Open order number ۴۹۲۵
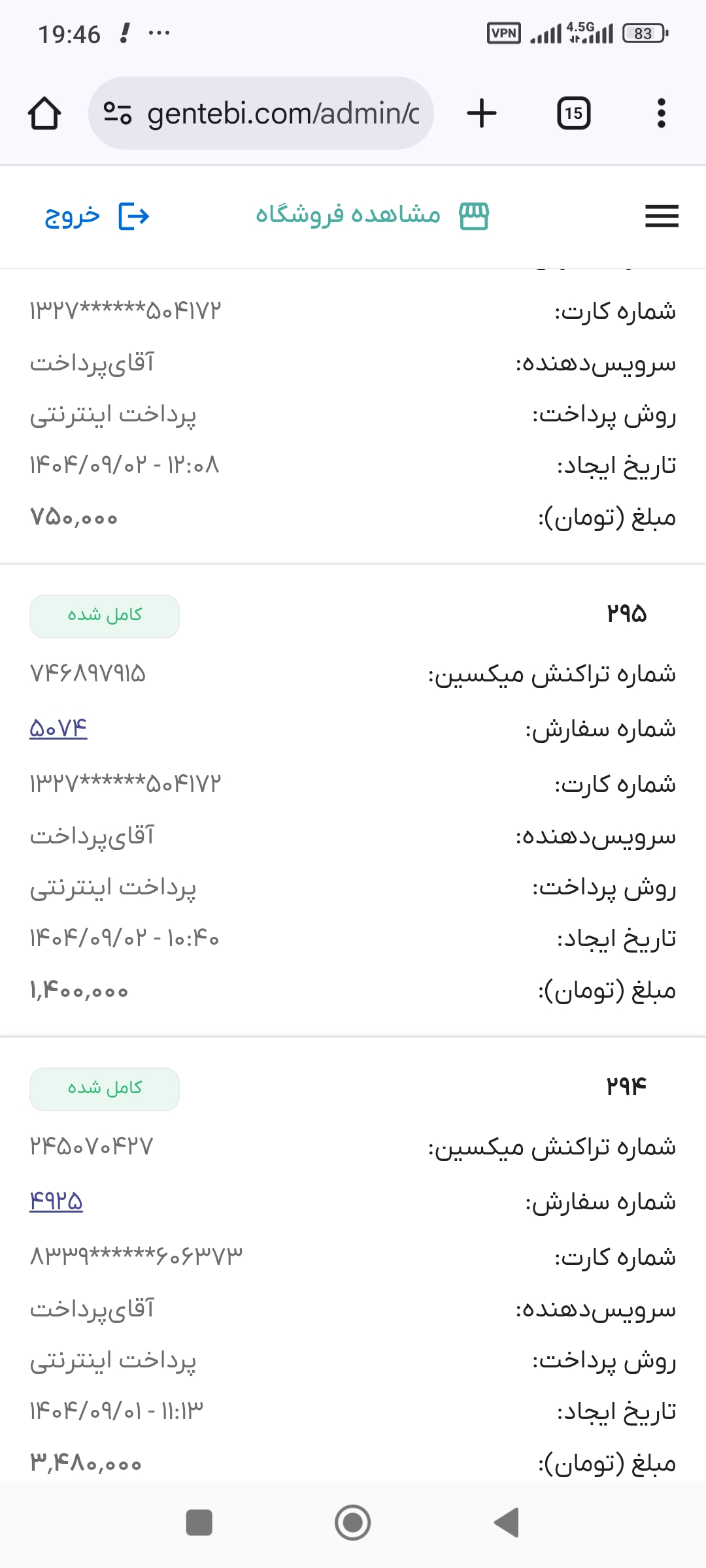Viewport: 706px width, 1568px height. [56, 1201]
